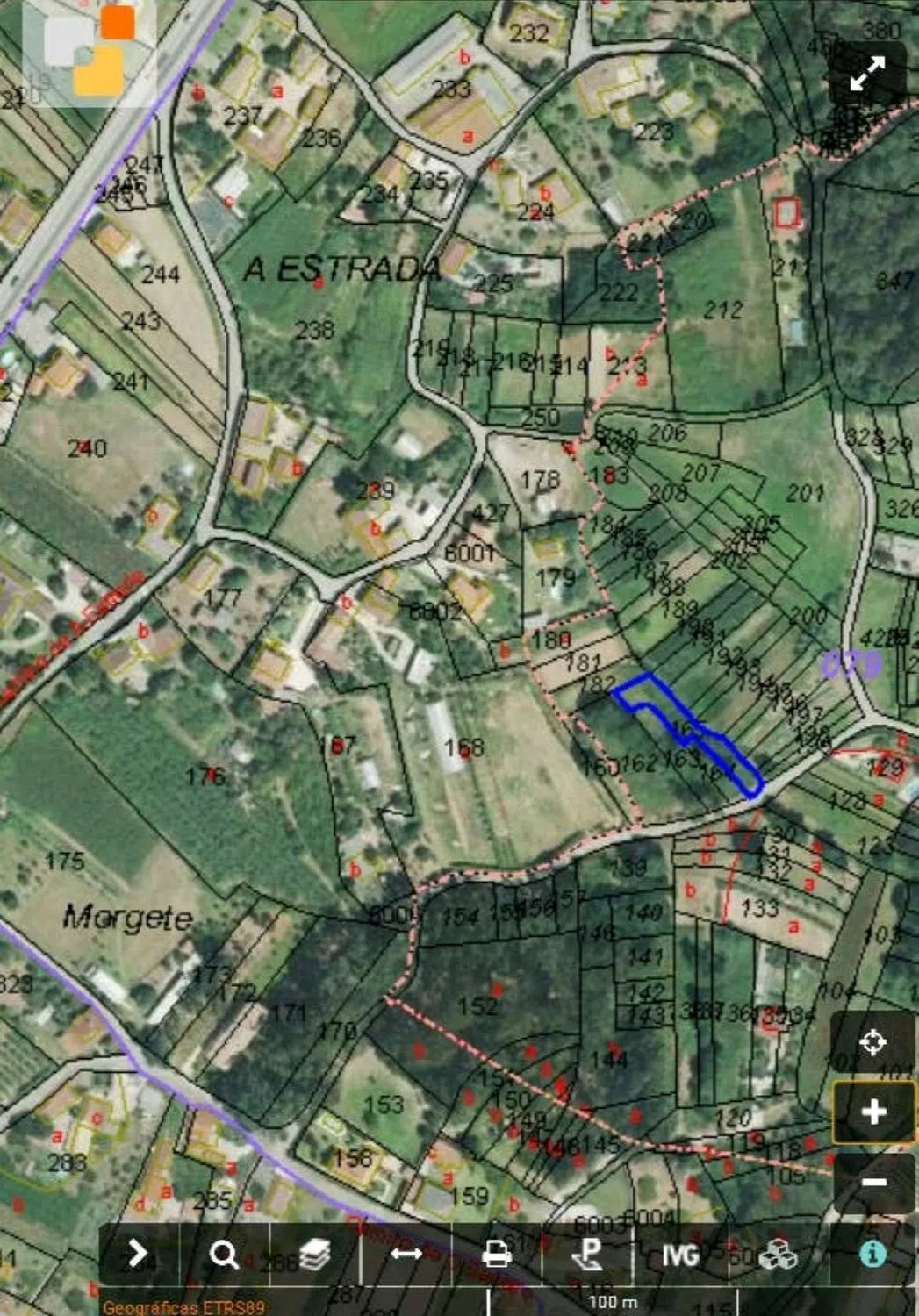This screenshot has width=919, height=1316.
Task: Open the search tool
Action: (x=224, y=1255)
